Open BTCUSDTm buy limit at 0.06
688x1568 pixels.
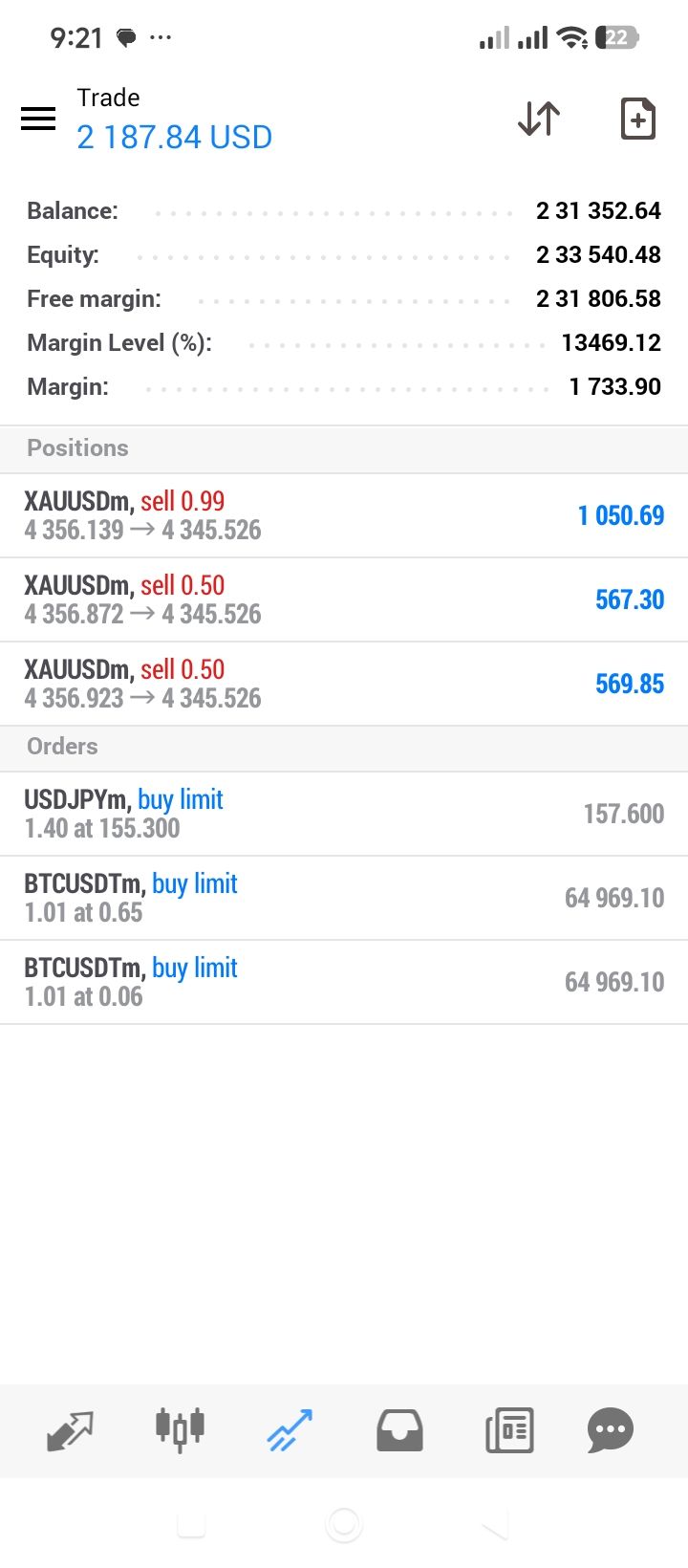pyautogui.click(x=344, y=982)
